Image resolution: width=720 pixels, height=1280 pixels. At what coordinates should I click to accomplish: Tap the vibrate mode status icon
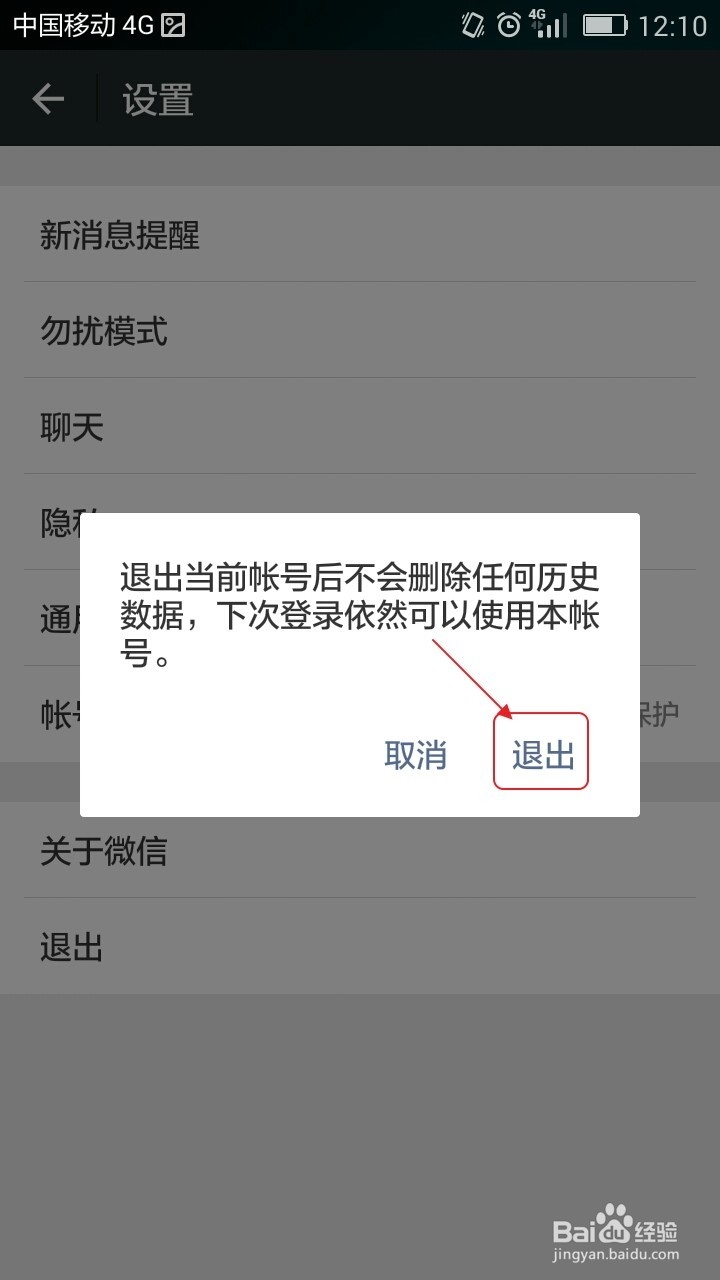click(472, 24)
